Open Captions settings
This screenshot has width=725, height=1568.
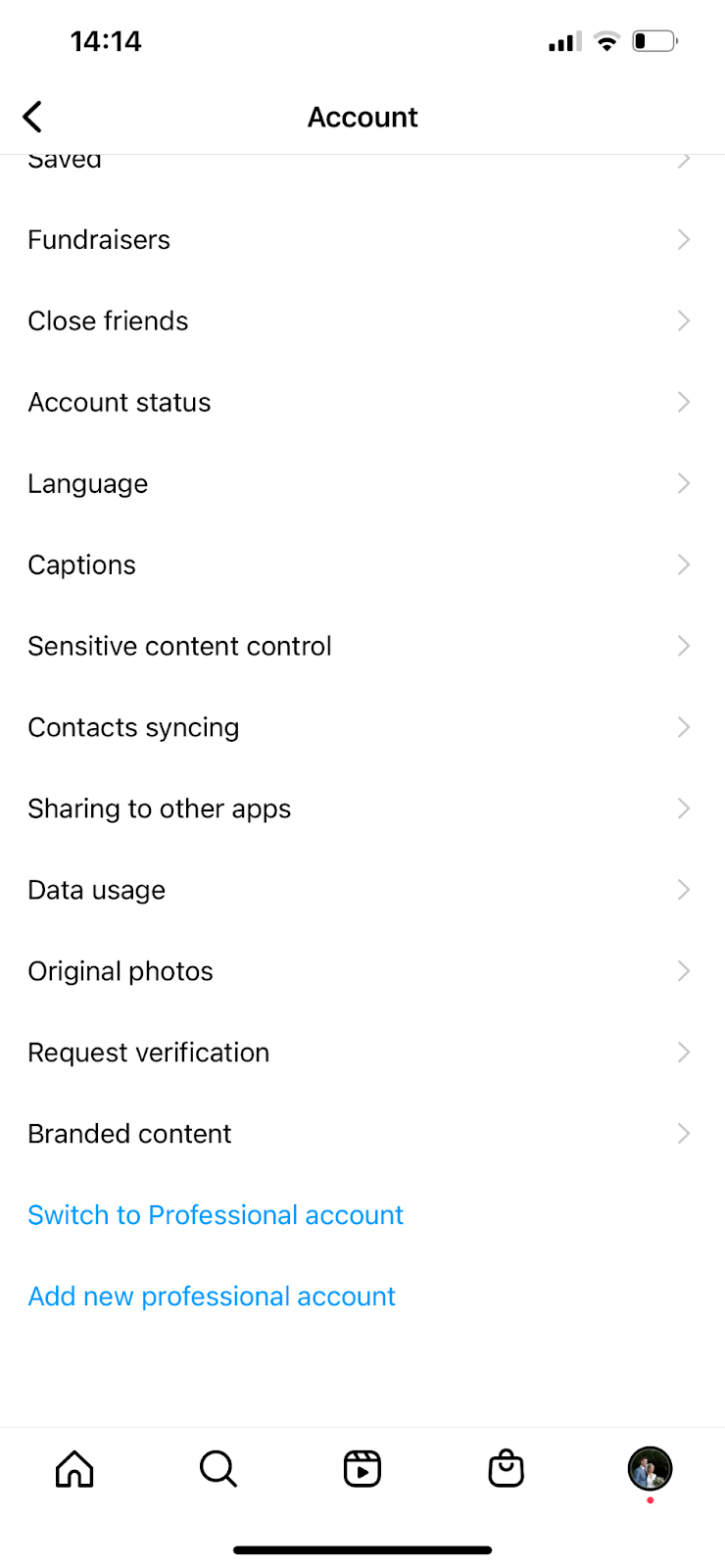coord(82,565)
